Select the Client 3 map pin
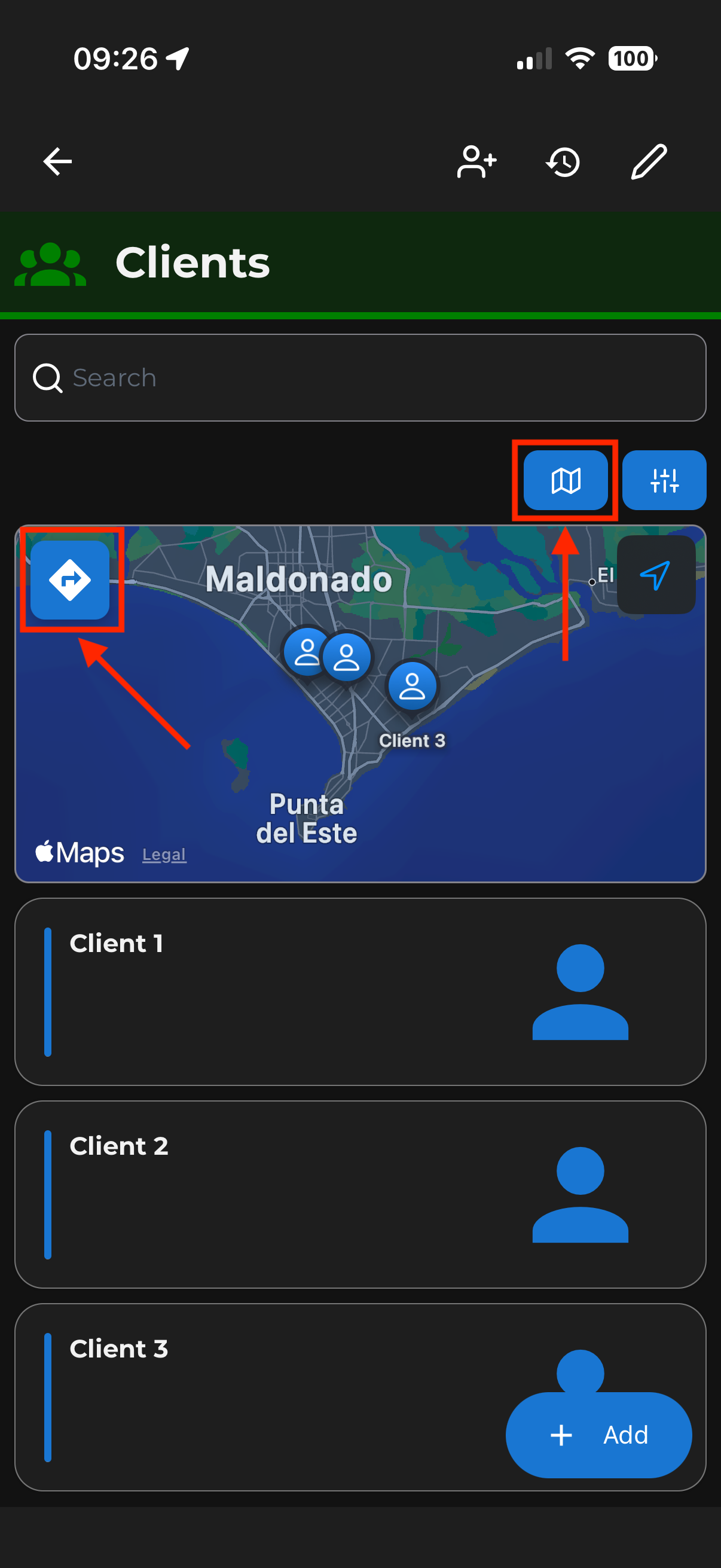 (412, 686)
